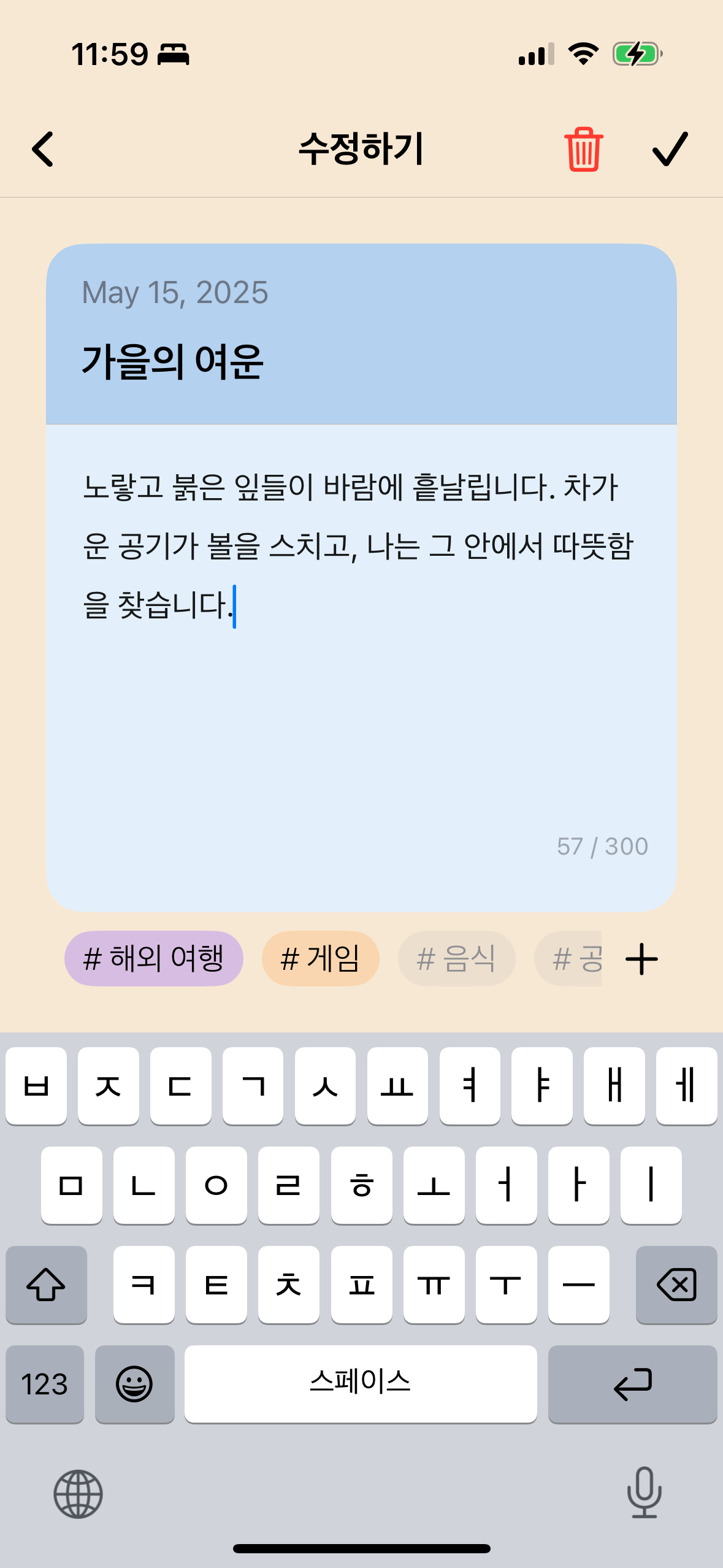Edit the title 가을의 여운
The image size is (723, 1568).
point(173,362)
